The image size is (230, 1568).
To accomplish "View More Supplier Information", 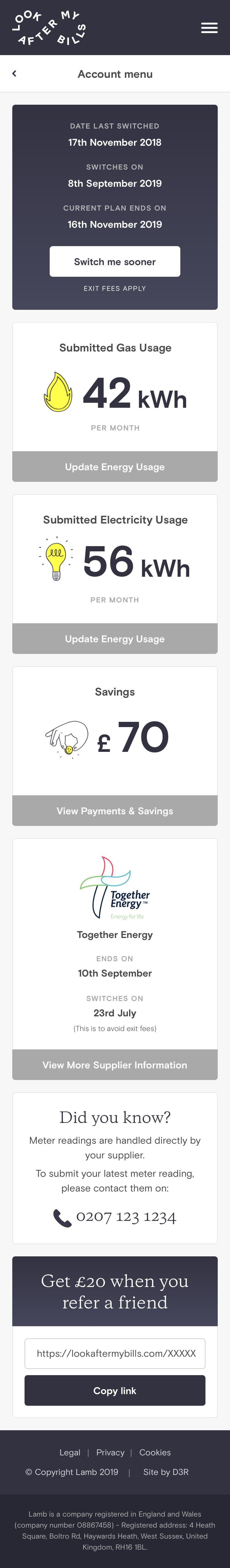I will tap(115, 1065).
